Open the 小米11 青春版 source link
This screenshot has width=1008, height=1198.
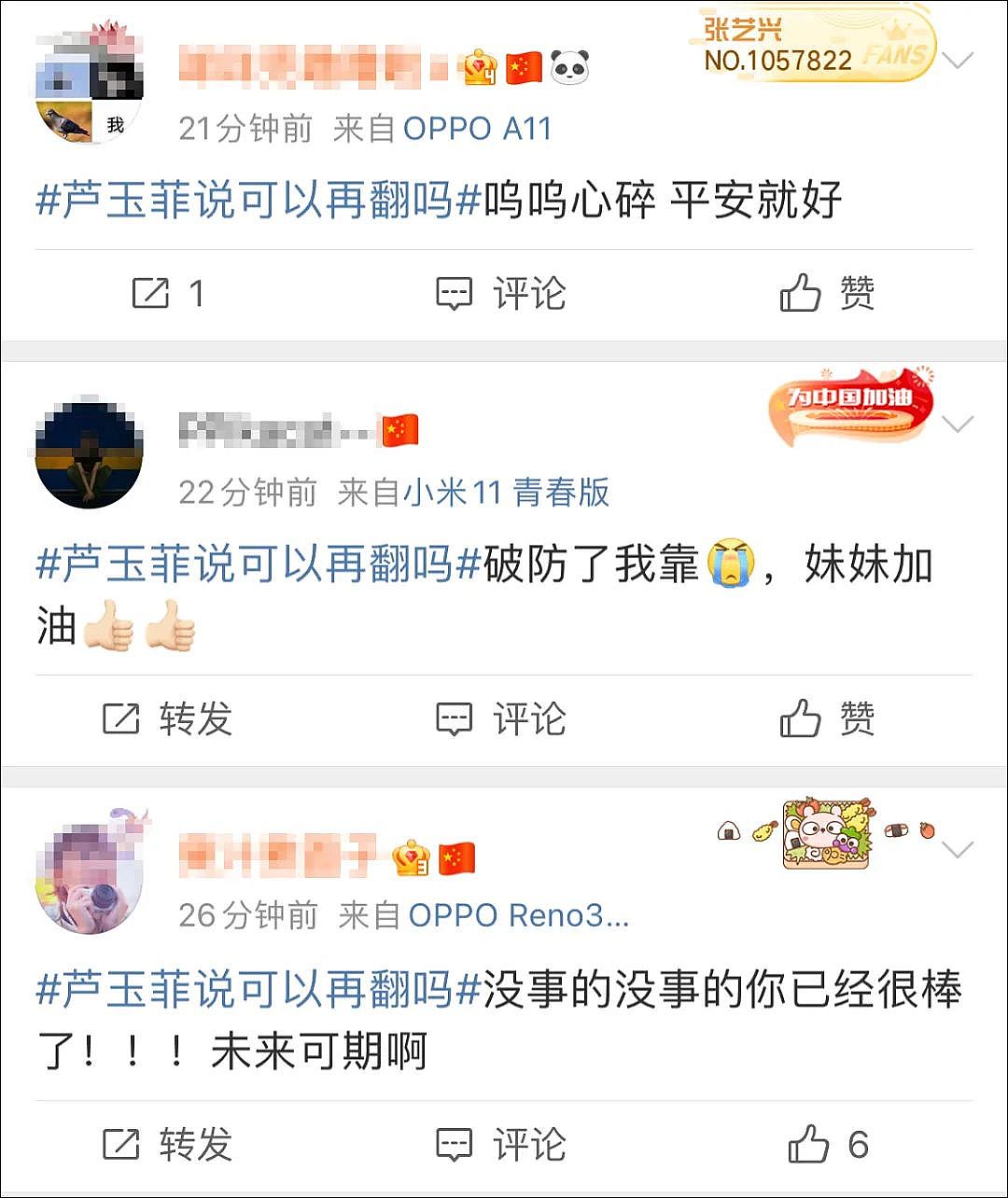[x=506, y=493]
